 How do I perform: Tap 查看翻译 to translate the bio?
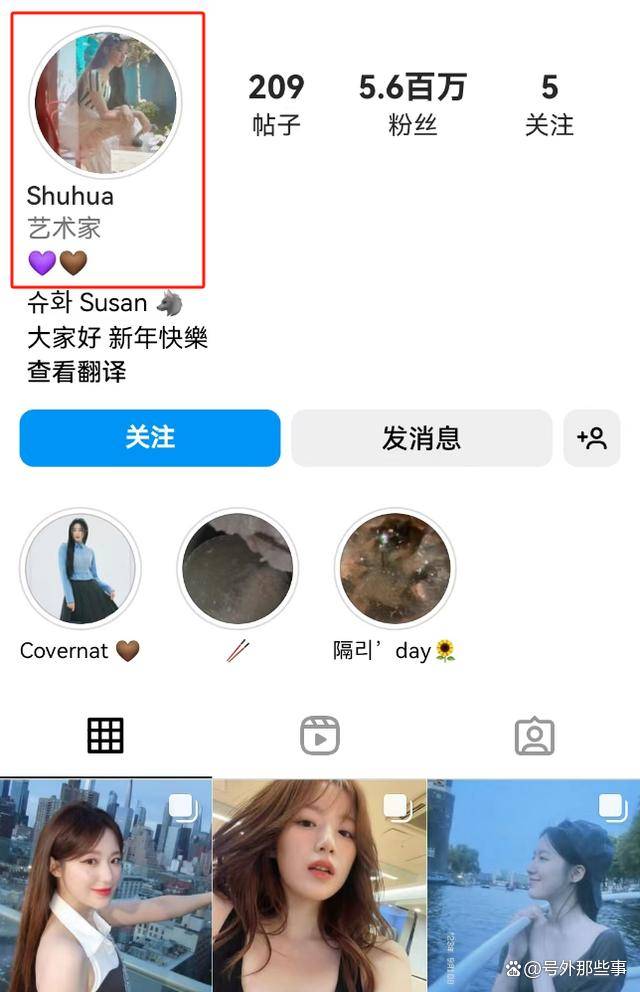coord(77,373)
